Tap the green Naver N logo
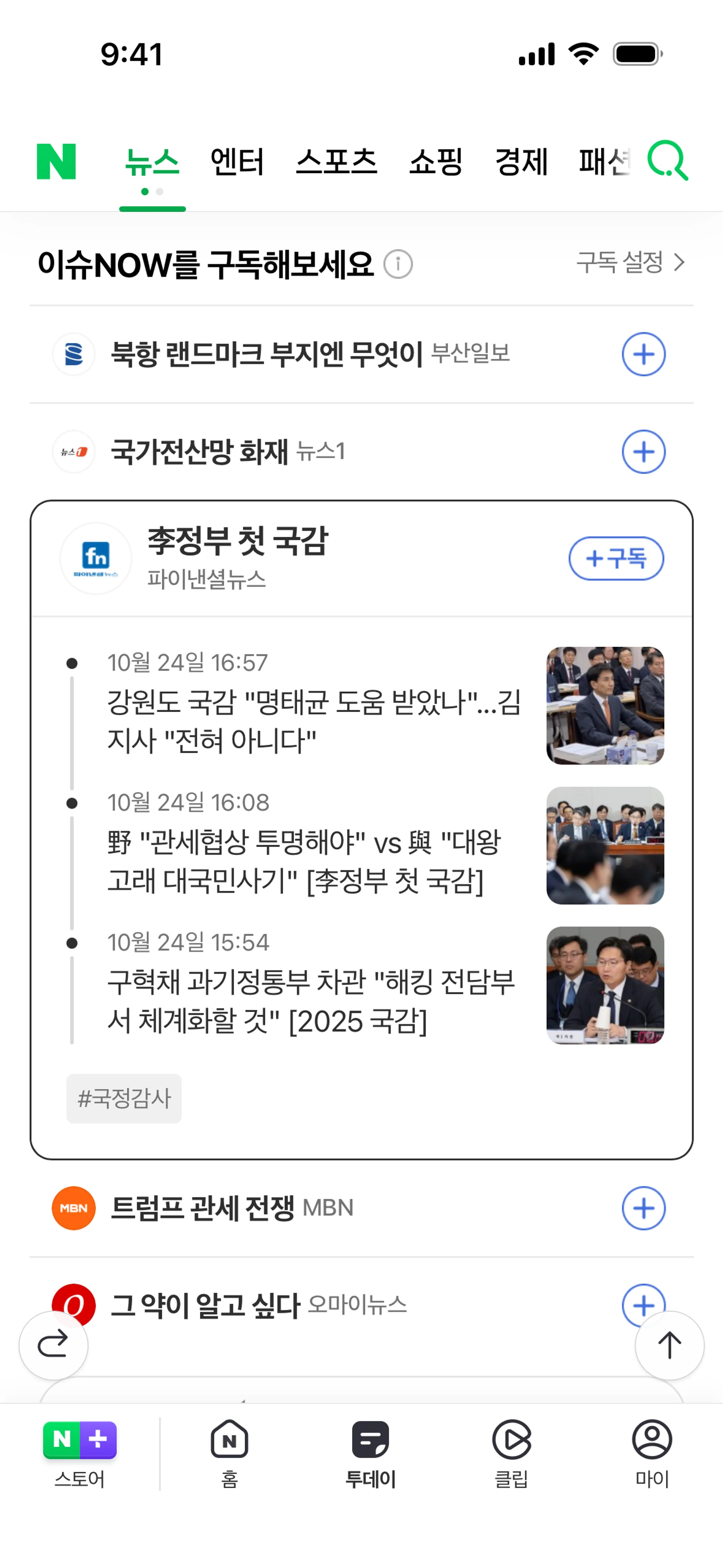The width and height of the screenshot is (723, 1568). [x=56, y=162]
